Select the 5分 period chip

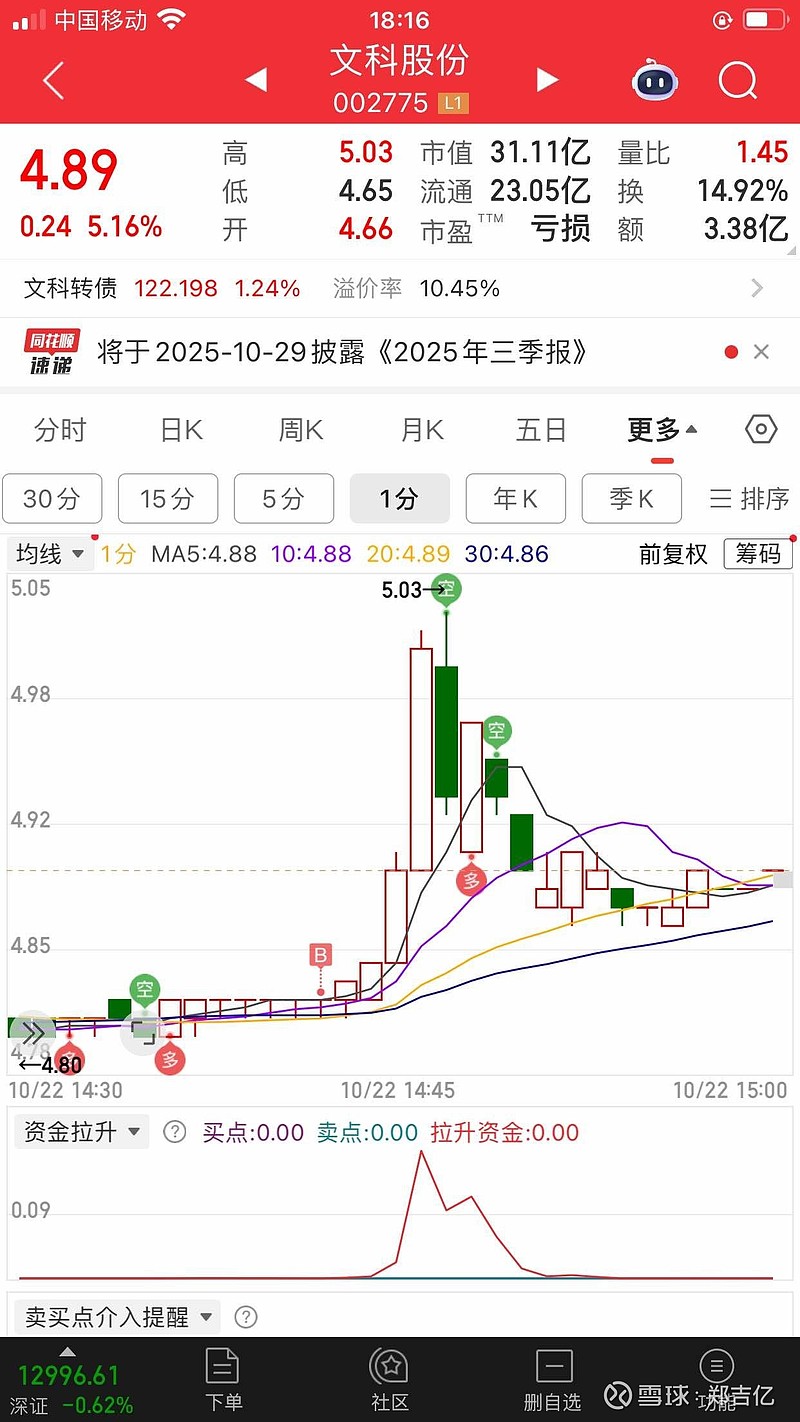284,498
